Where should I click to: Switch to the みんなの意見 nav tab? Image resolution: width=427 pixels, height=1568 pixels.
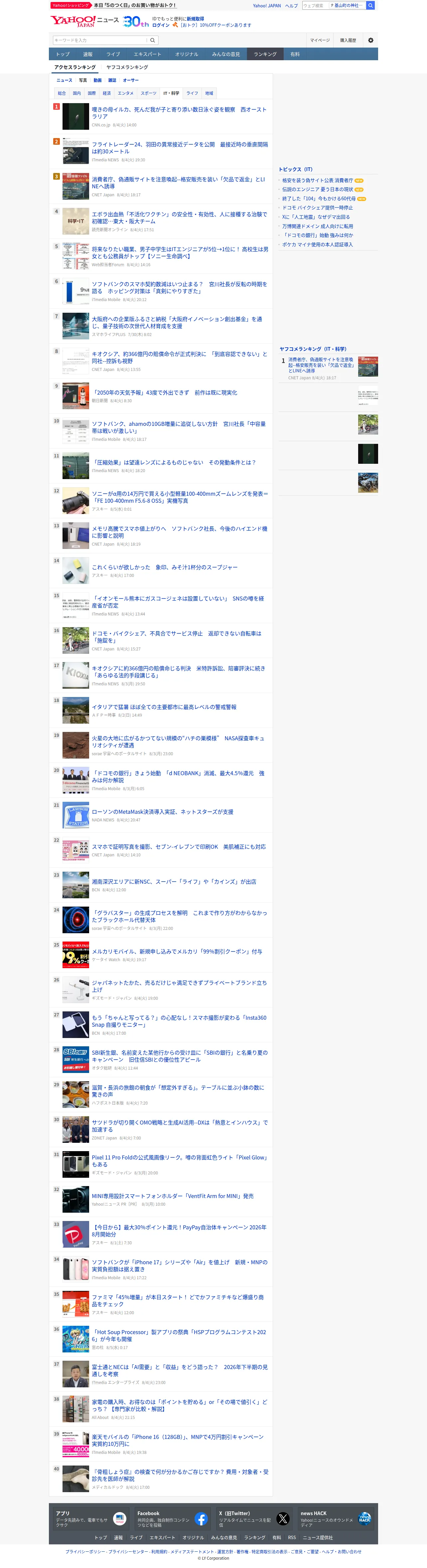point(226,54)
